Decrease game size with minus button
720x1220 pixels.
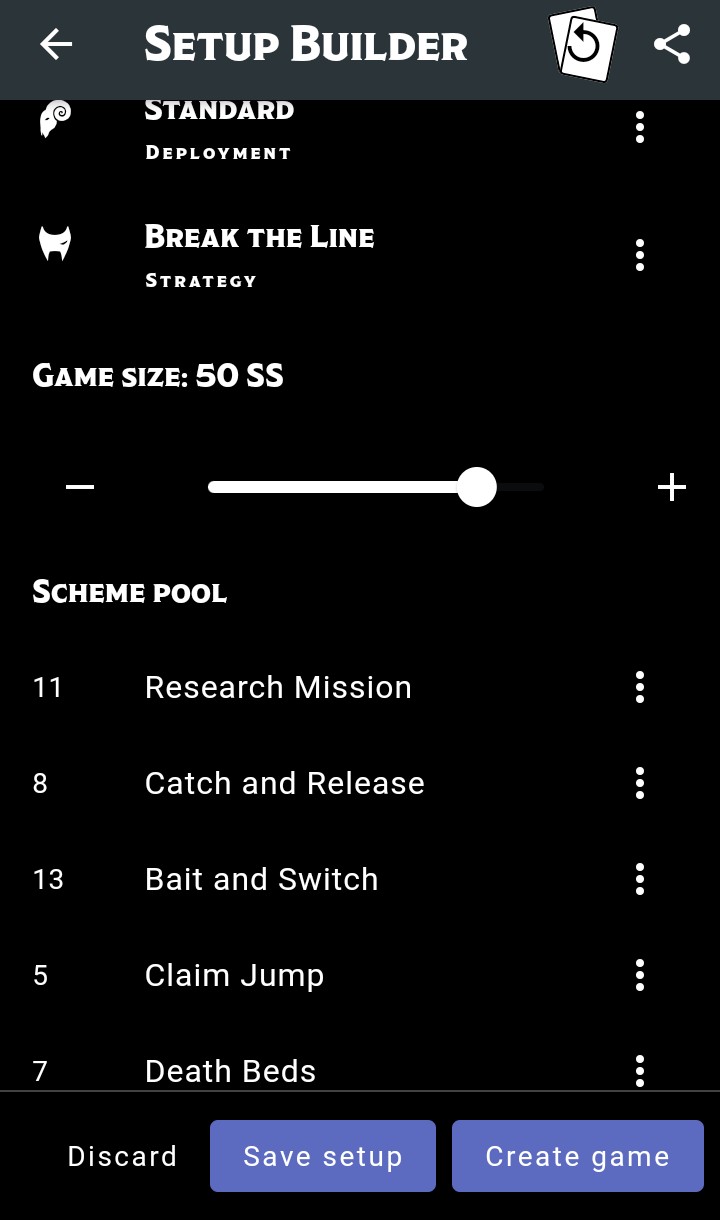pos(80,487)
